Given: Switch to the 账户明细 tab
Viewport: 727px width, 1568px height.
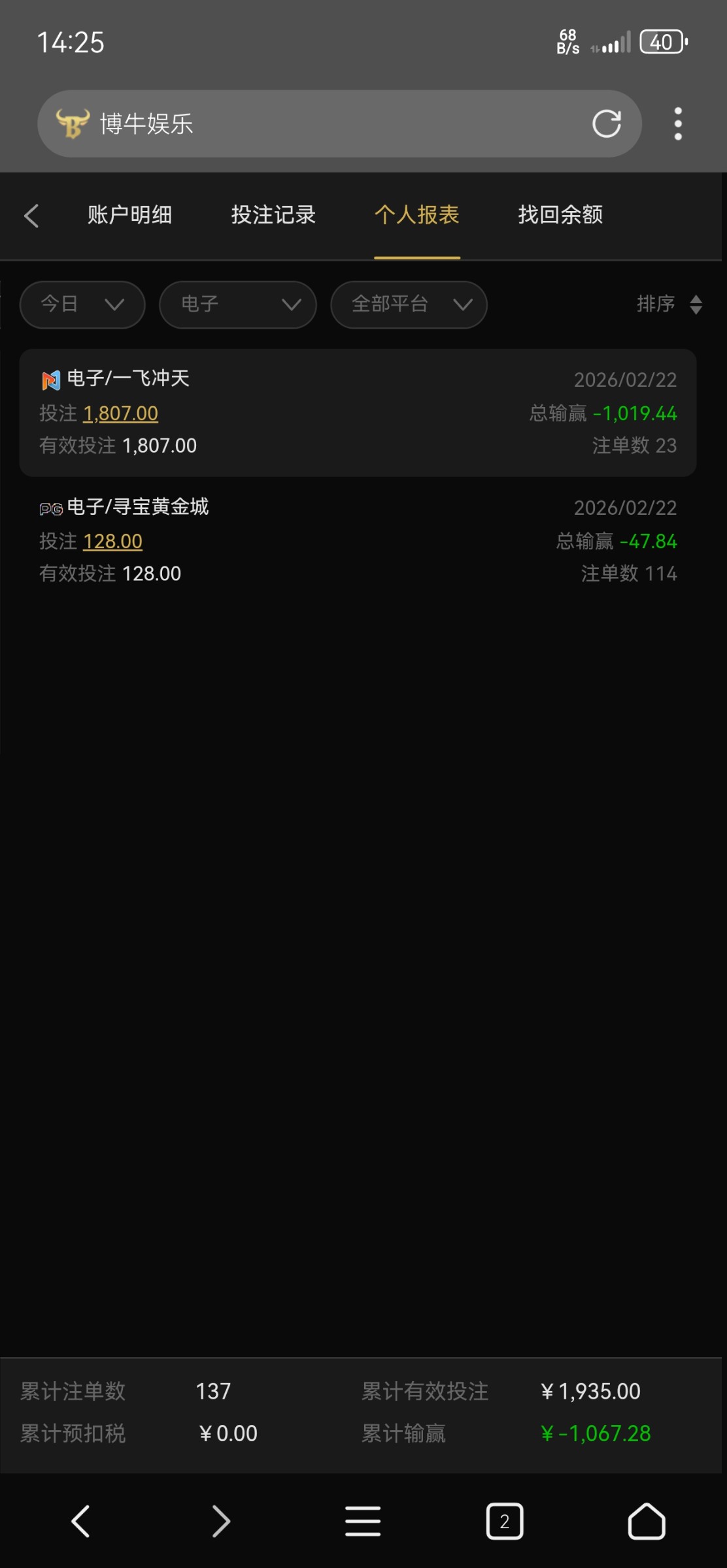Looking at the screenshot, I should [129, 215].
